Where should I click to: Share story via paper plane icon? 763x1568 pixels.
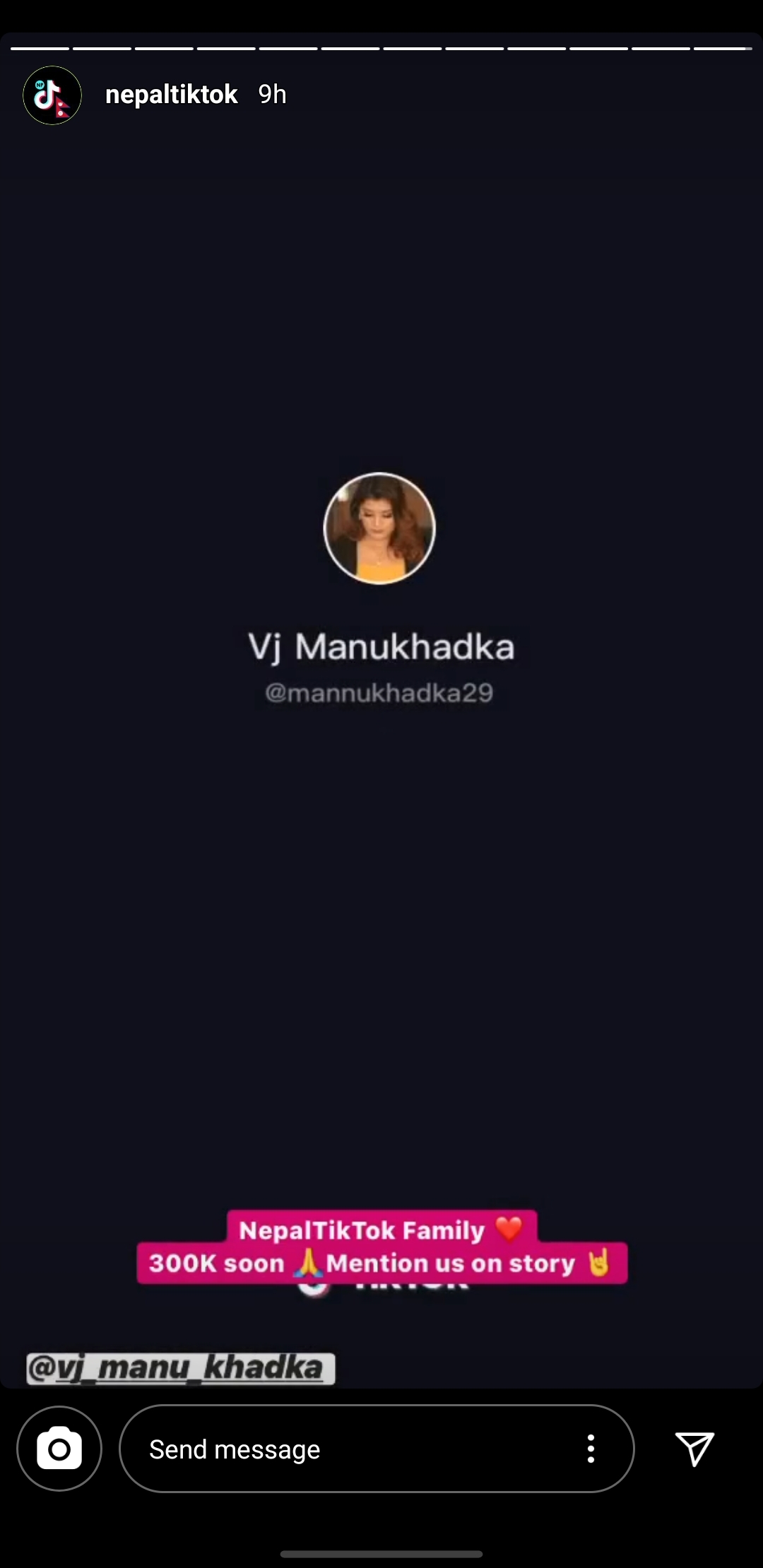coord(694,1449)
